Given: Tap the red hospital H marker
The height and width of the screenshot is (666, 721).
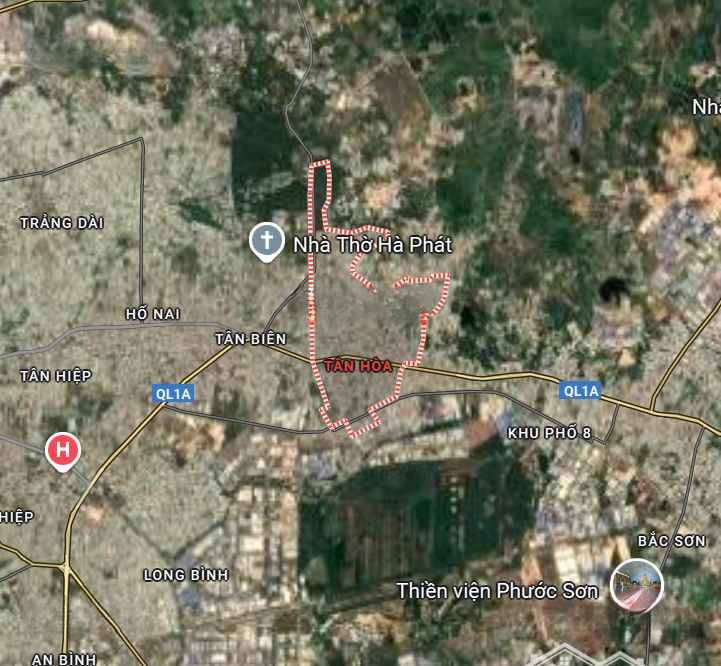Looking at the screenshot, I should tap(63, 451).
